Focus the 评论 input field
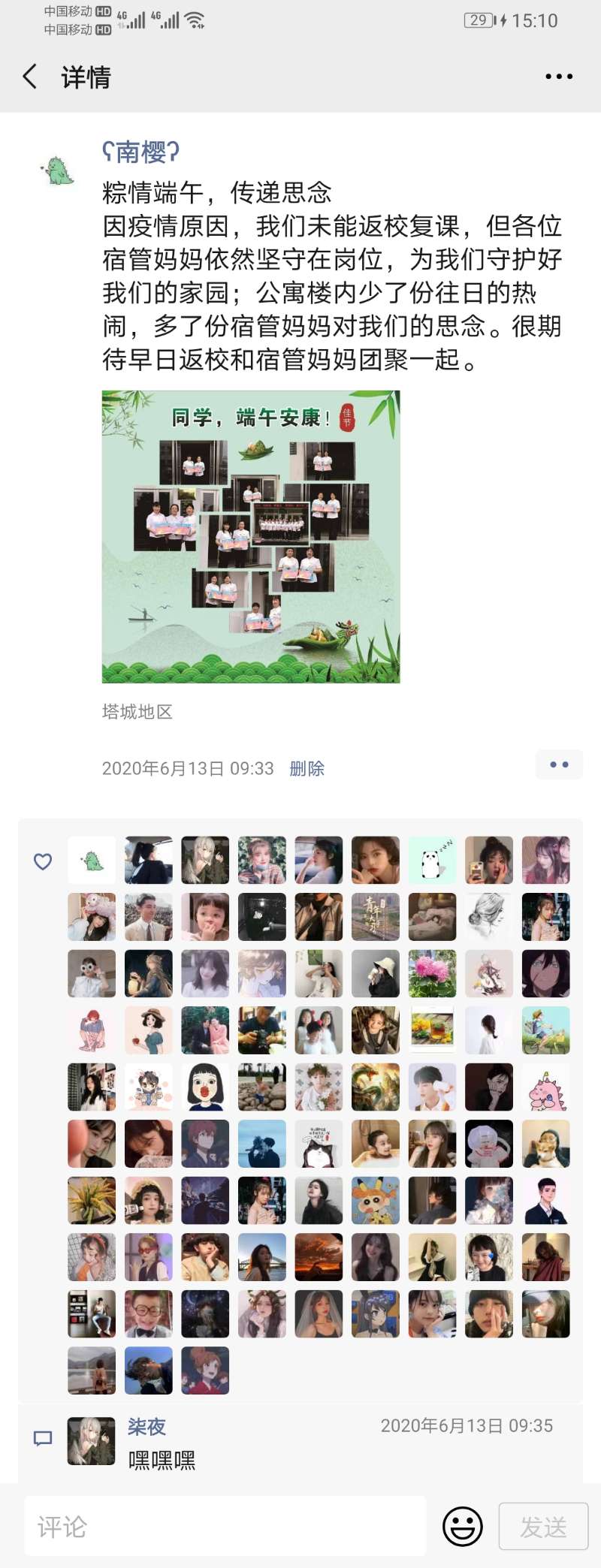The width and height of the screenshot is (601, 1568). 225,1526
